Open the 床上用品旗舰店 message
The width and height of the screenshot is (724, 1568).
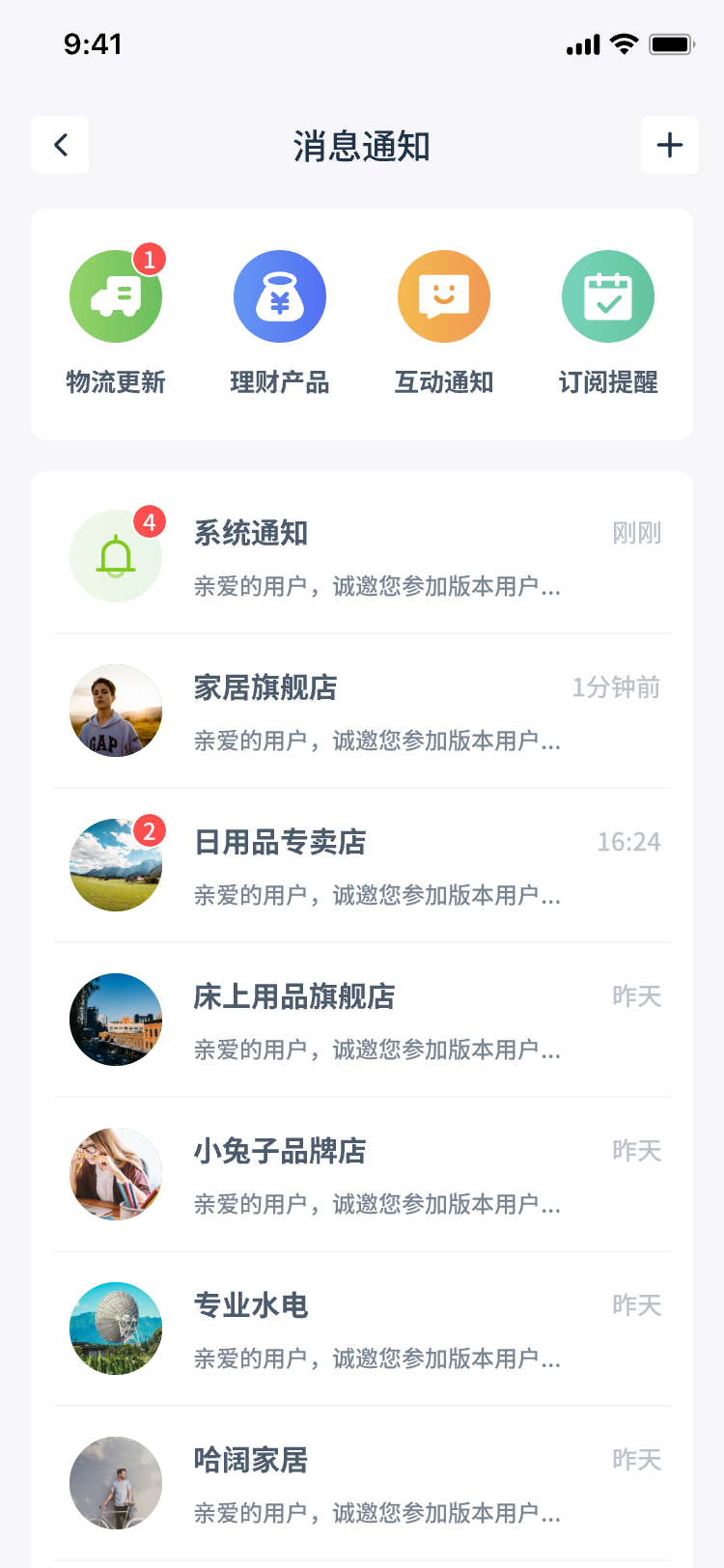coord(362,1021)
